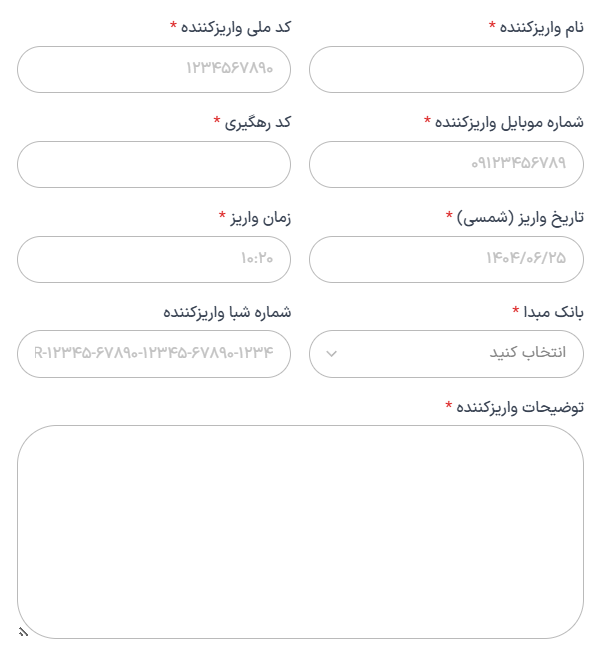Open the source bank dropdown (بانک مبدا)
The height and width of the screenshot is (657, 600).
(446, 354)
